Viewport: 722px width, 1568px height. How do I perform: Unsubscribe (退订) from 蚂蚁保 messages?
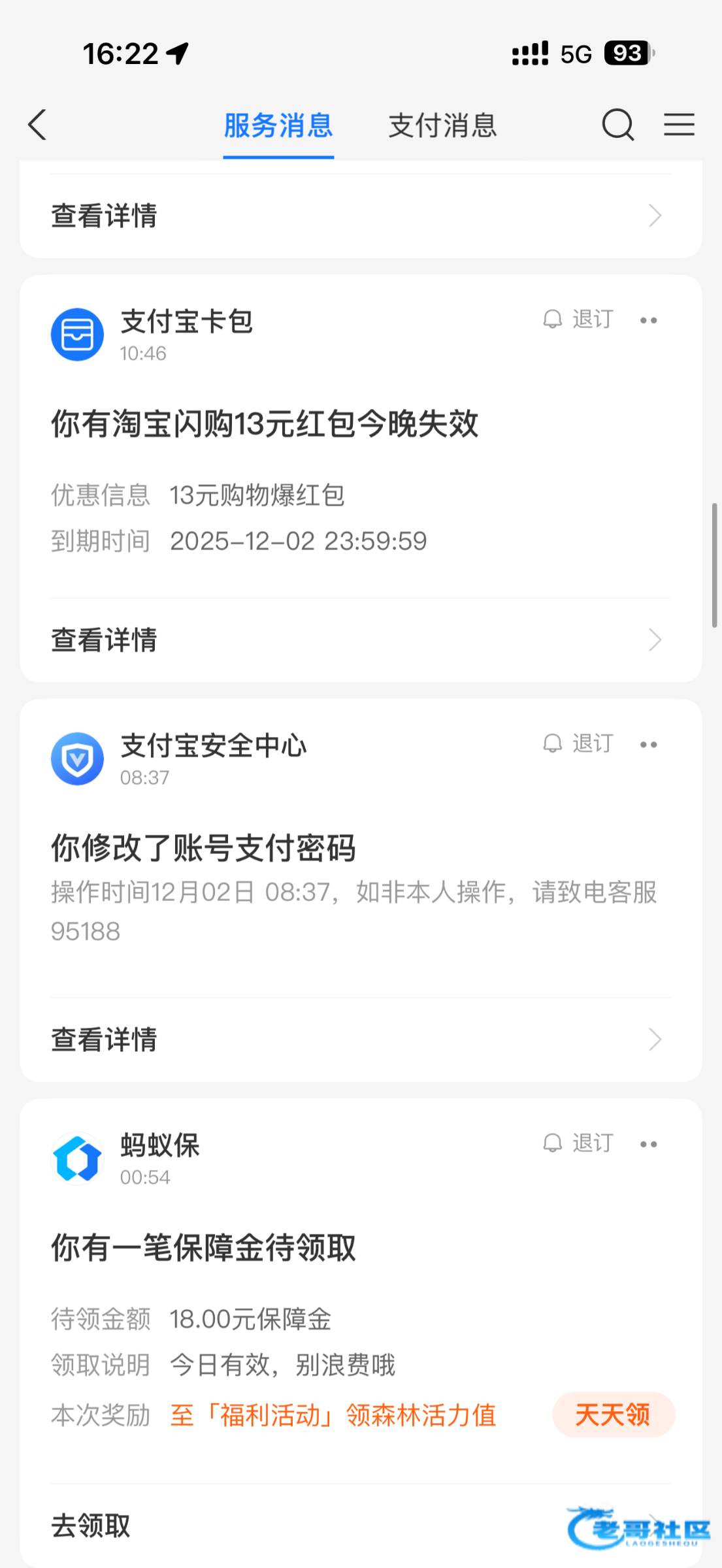[579, 1143]
